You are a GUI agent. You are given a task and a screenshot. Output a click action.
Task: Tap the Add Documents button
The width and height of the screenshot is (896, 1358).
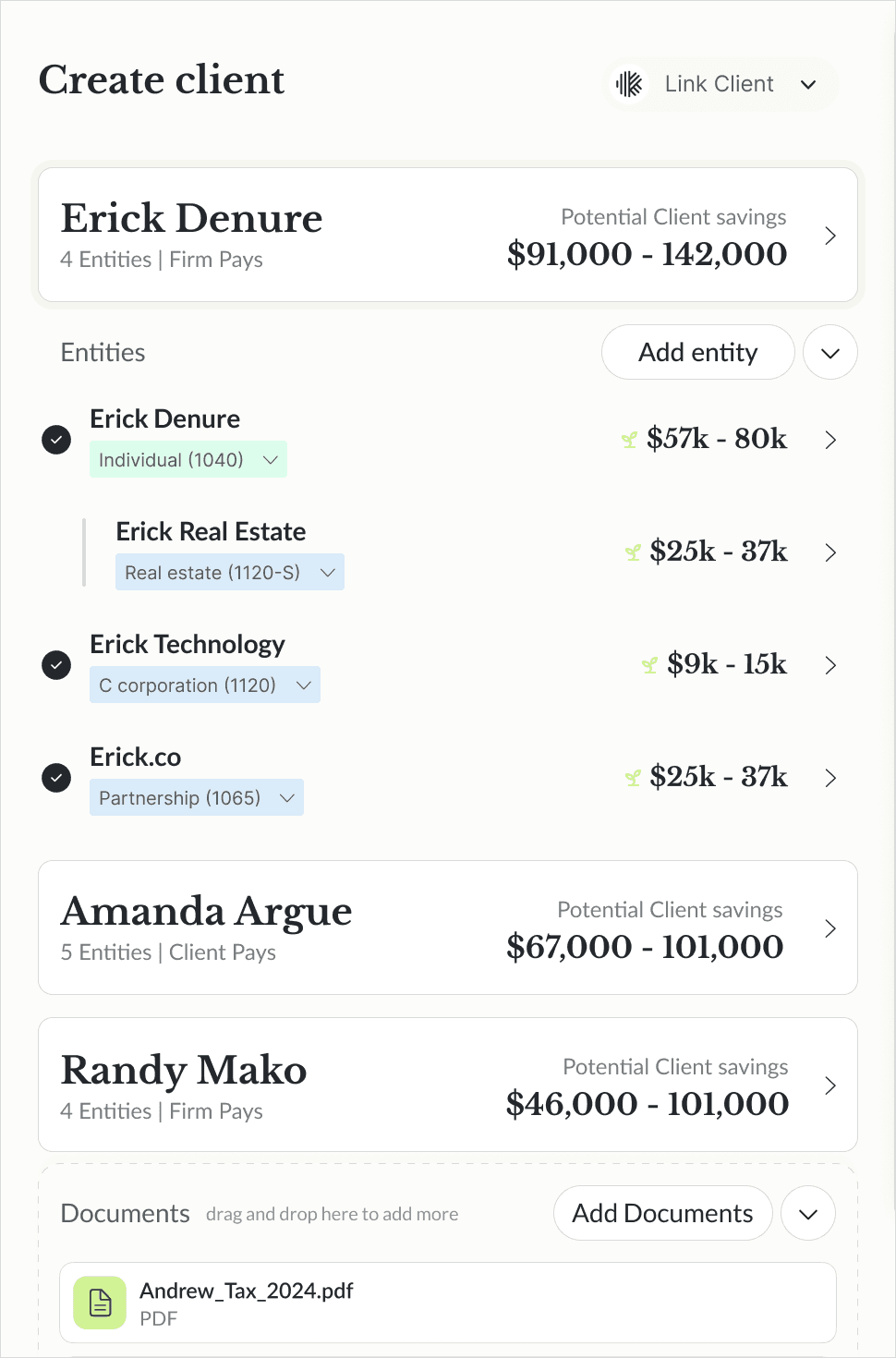point(663,1213)
